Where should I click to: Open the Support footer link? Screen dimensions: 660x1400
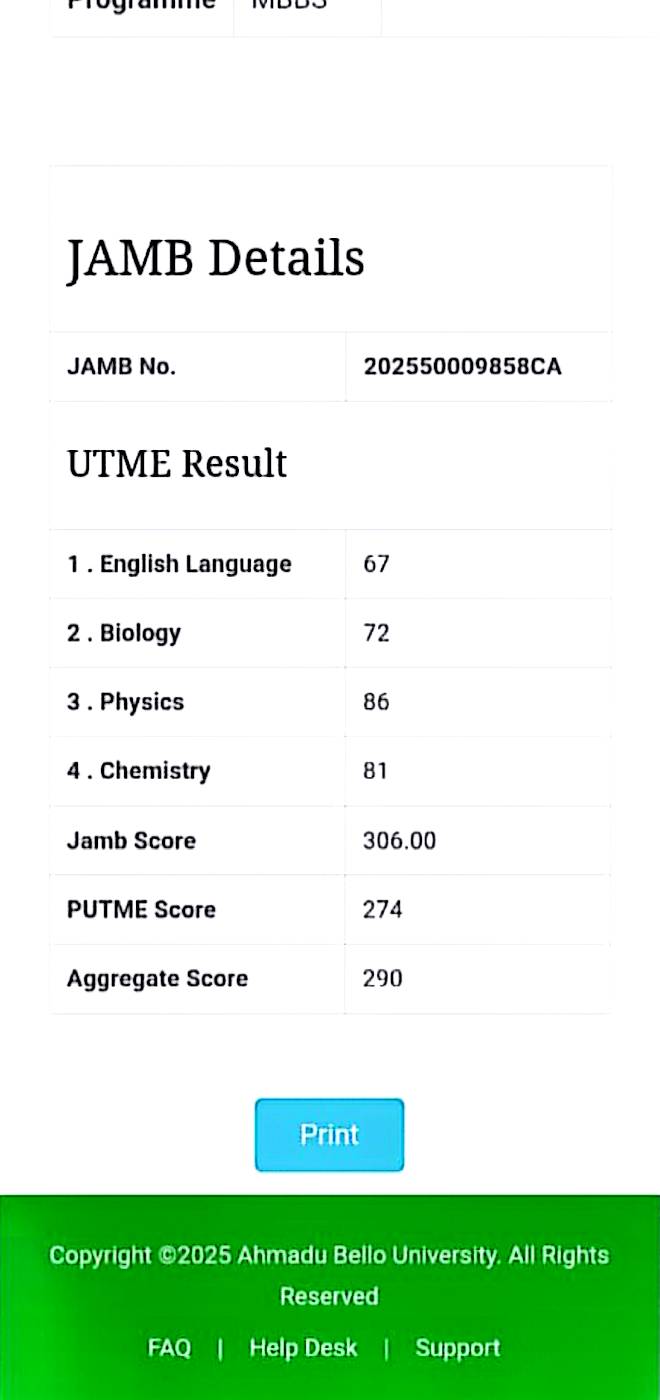coord(457,1348)
